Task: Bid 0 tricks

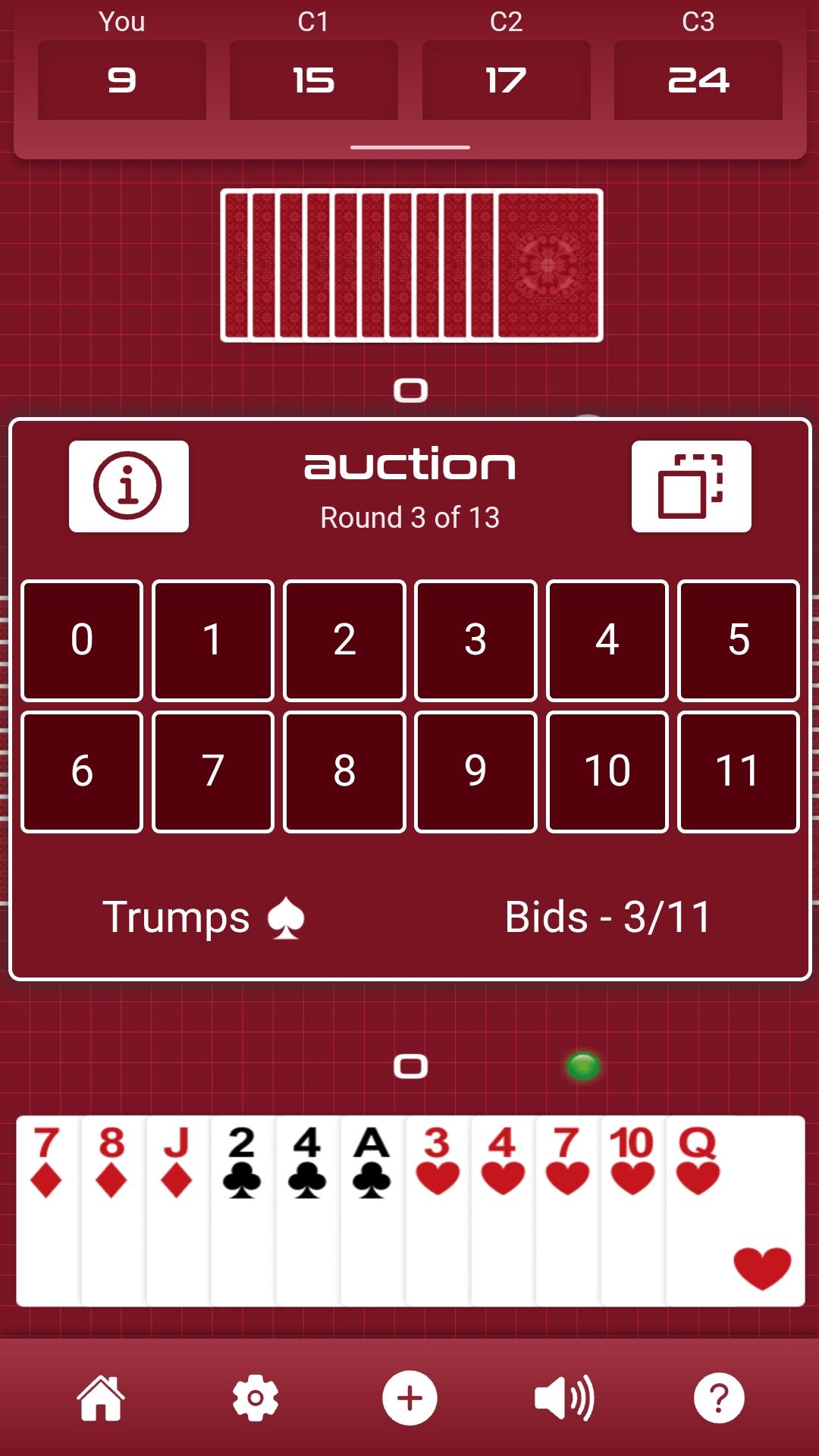Action: (x=82, y=640)
